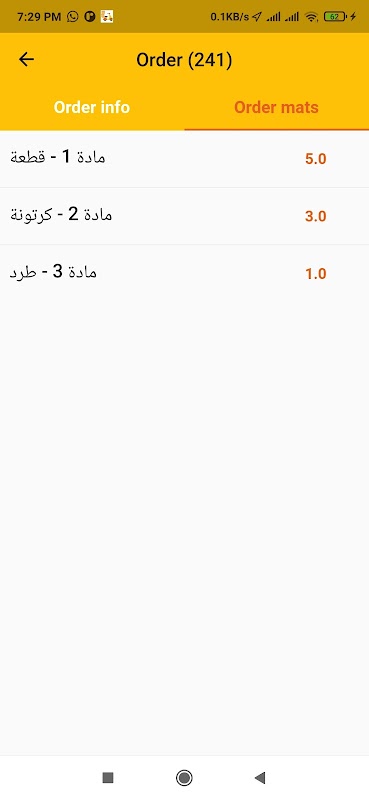
Task: Open the material 1 row with quantity 5.0
Action: 184,159
